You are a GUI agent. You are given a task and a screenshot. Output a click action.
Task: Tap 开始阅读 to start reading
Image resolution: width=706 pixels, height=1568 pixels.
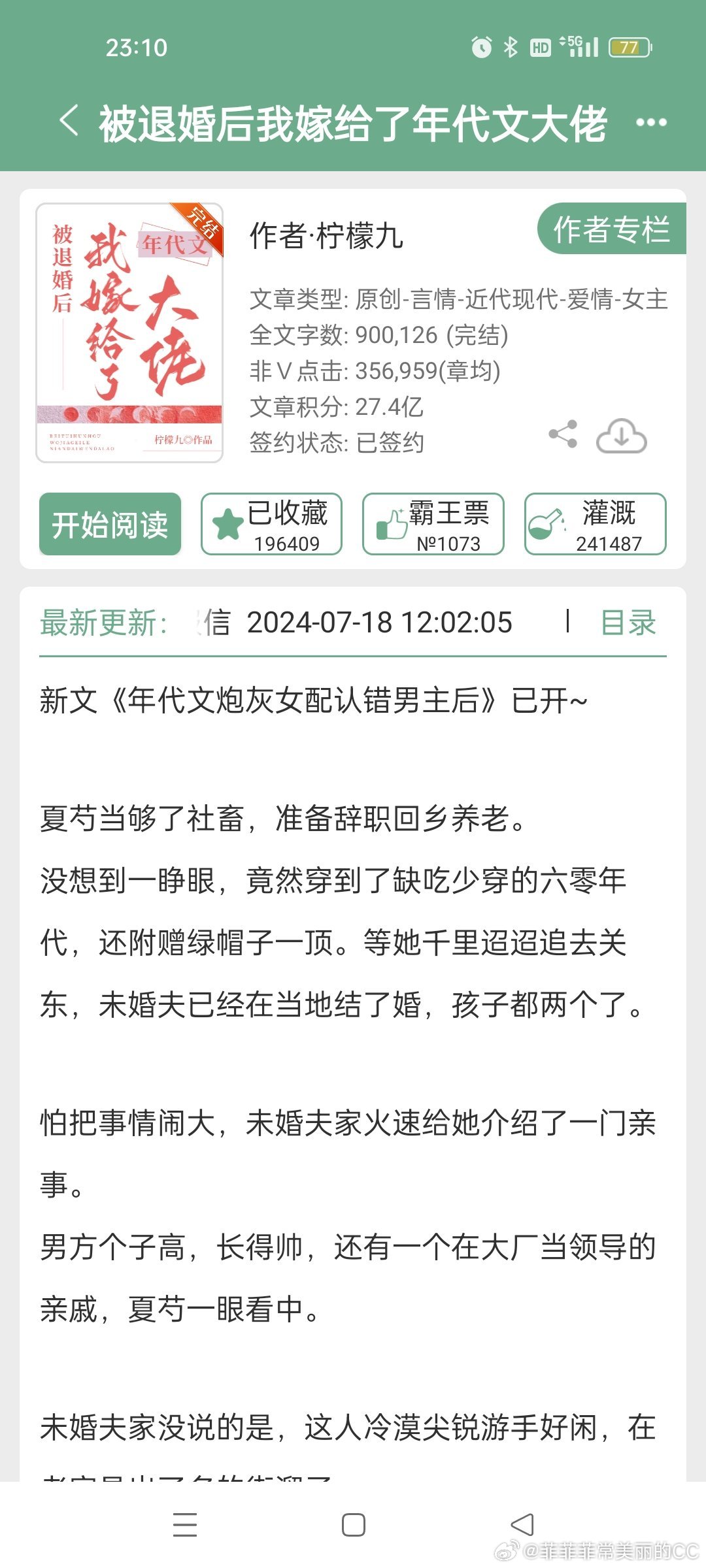[x=110, y=524]
